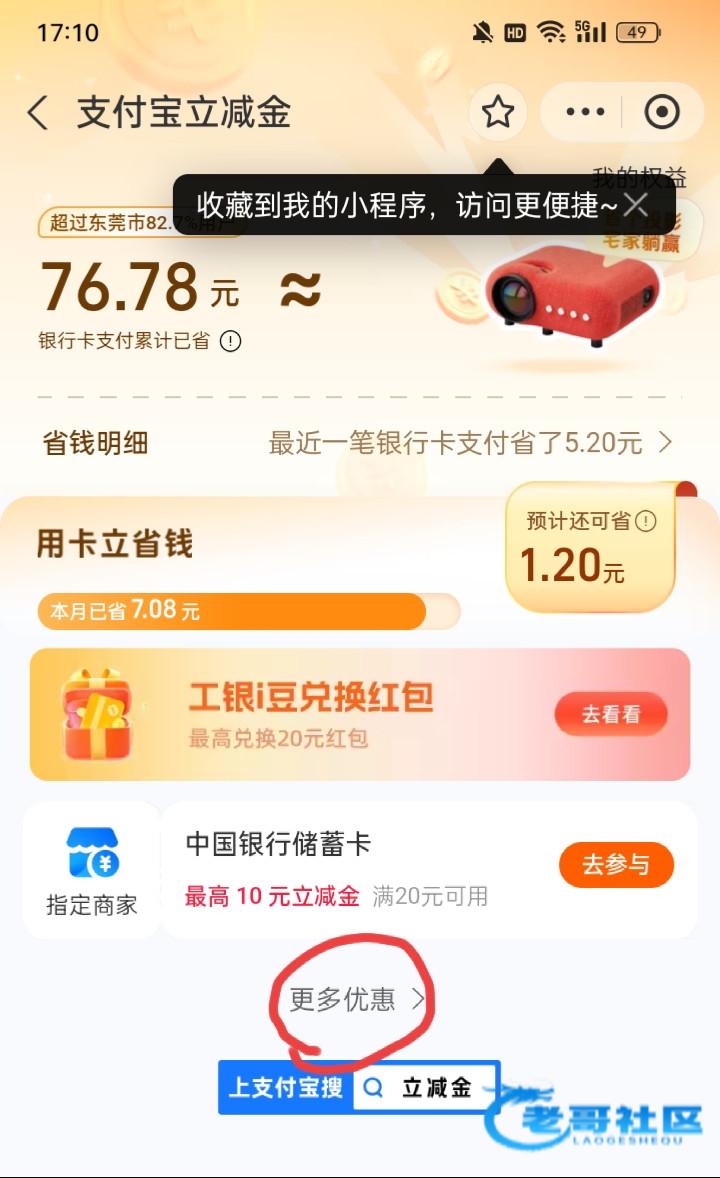Dismiss the 收藏到我的小程序 tooltip

tap(636, 204)
